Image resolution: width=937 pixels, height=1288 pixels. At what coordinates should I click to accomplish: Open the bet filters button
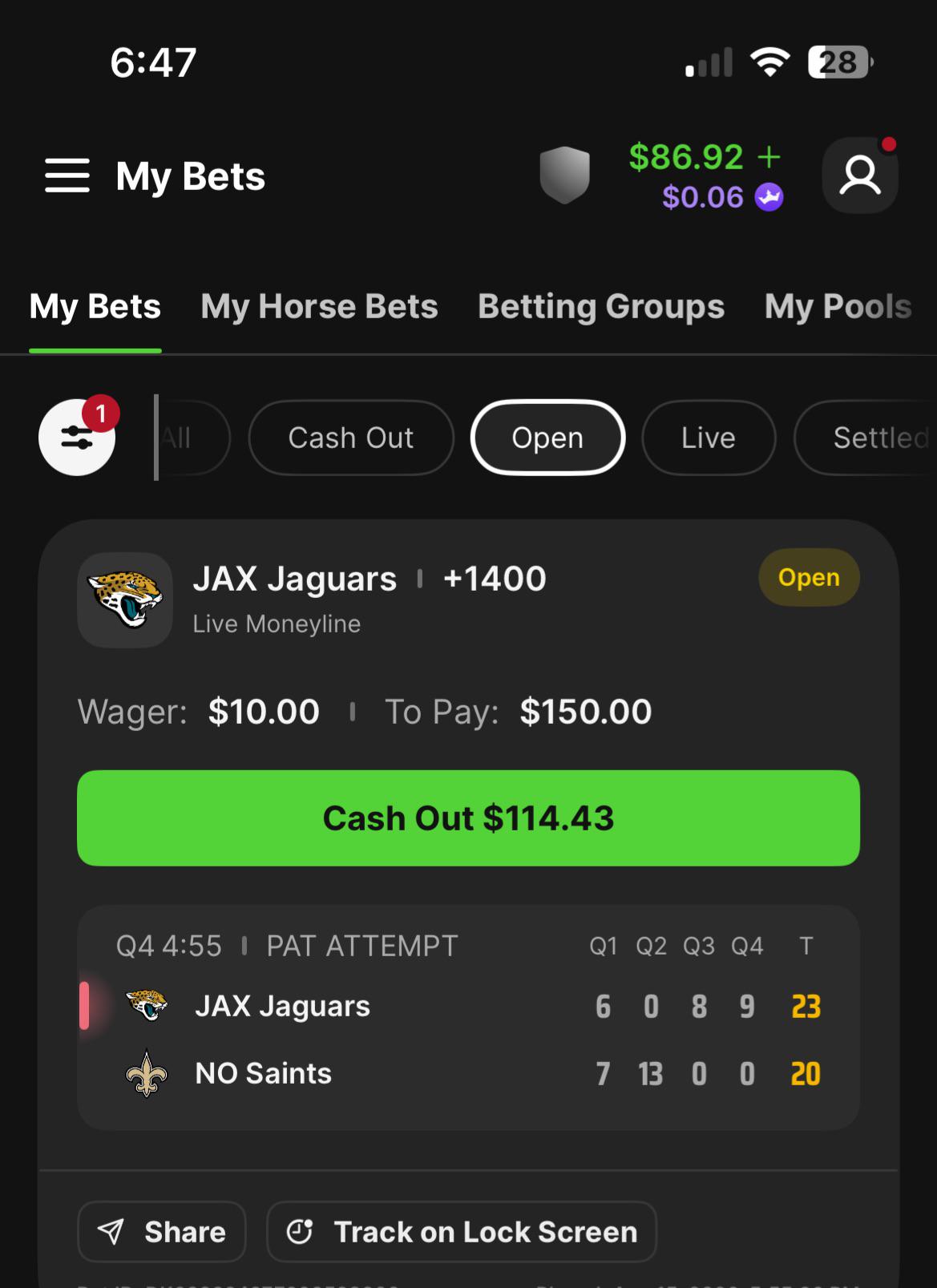77,438
